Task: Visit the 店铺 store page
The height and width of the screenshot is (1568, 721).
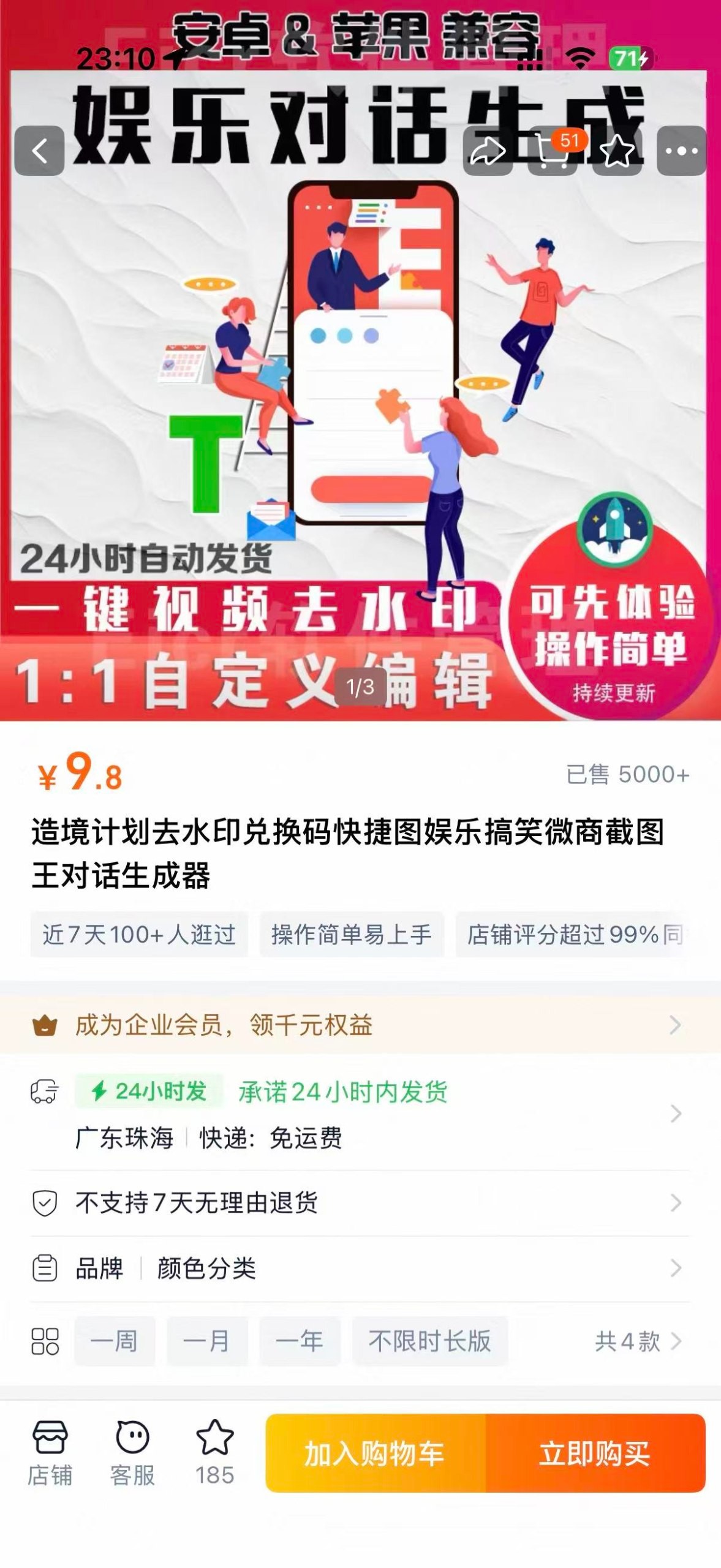Action: click(x=50, y=1453)
